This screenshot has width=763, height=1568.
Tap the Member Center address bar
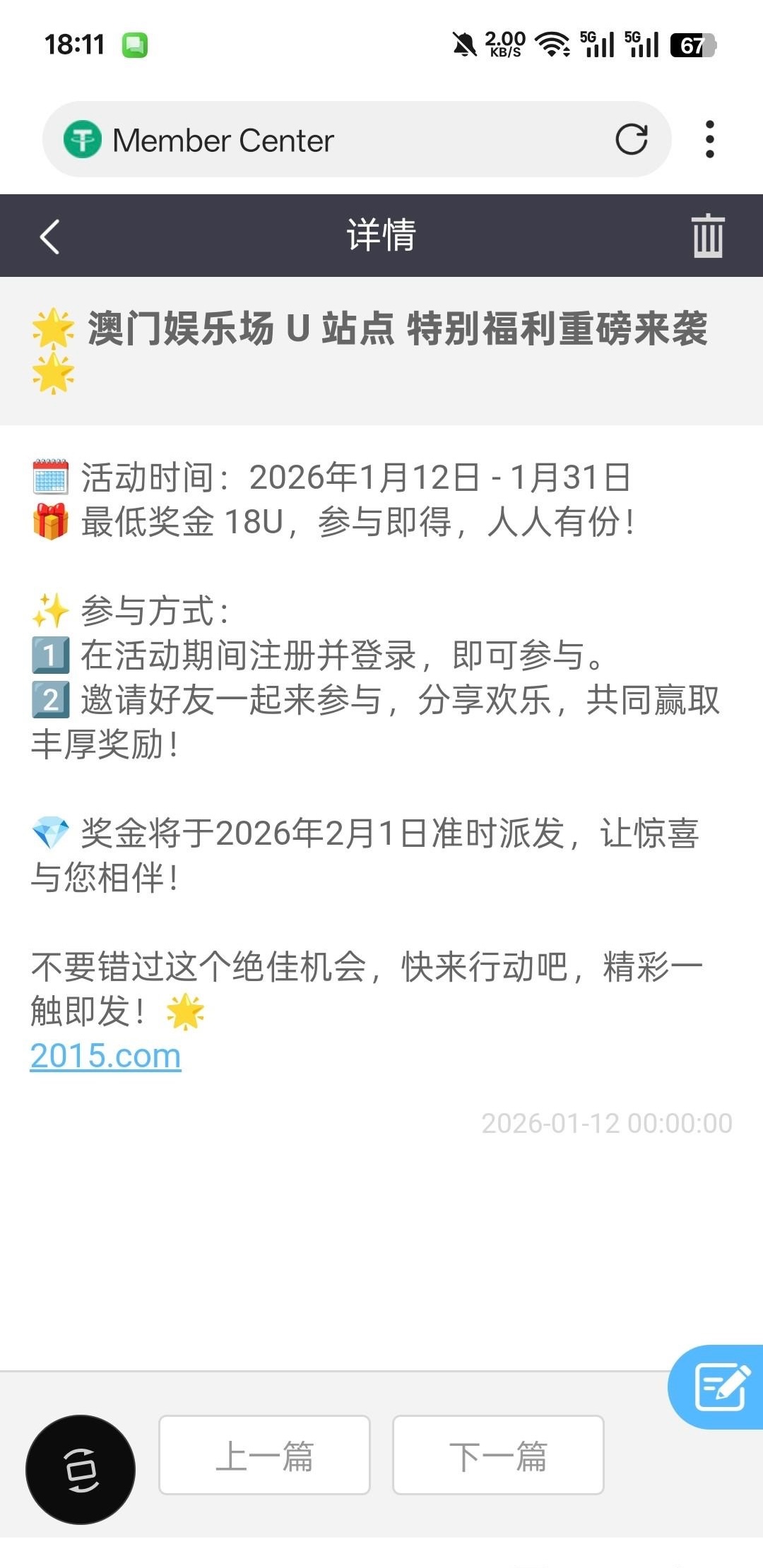[339, 140]
